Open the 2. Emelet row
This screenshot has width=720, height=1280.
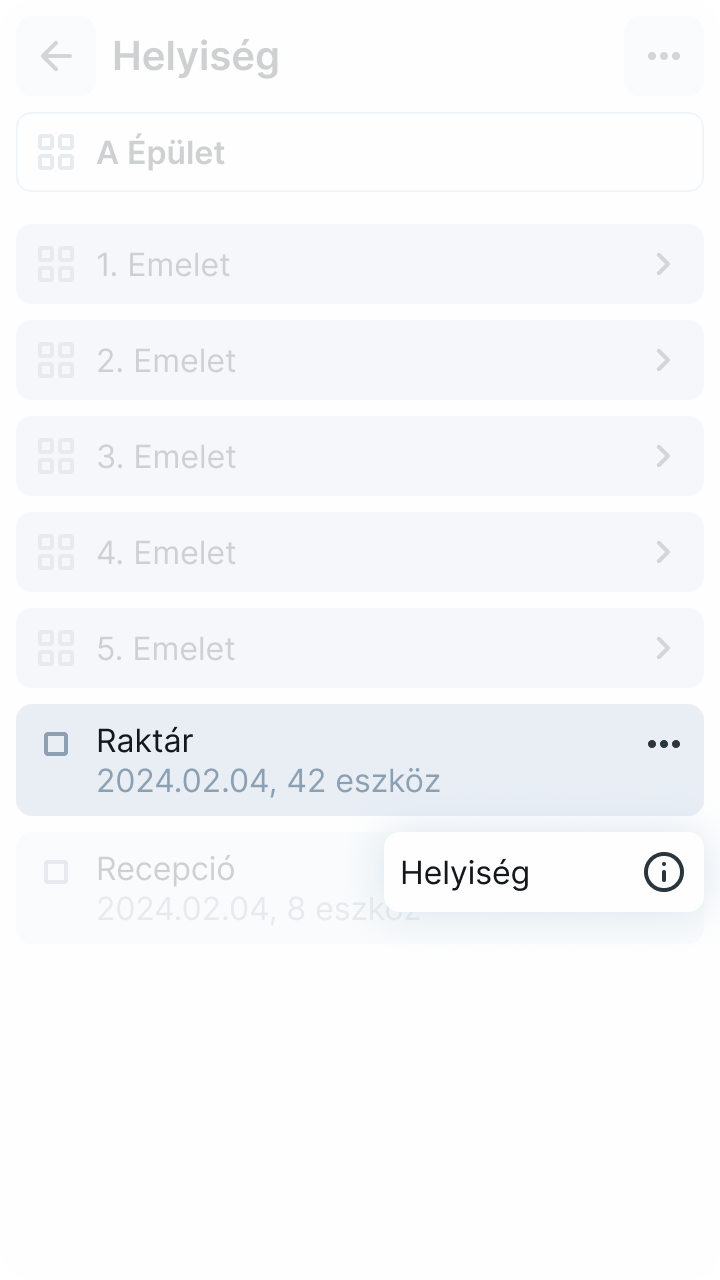coord(360,360)
